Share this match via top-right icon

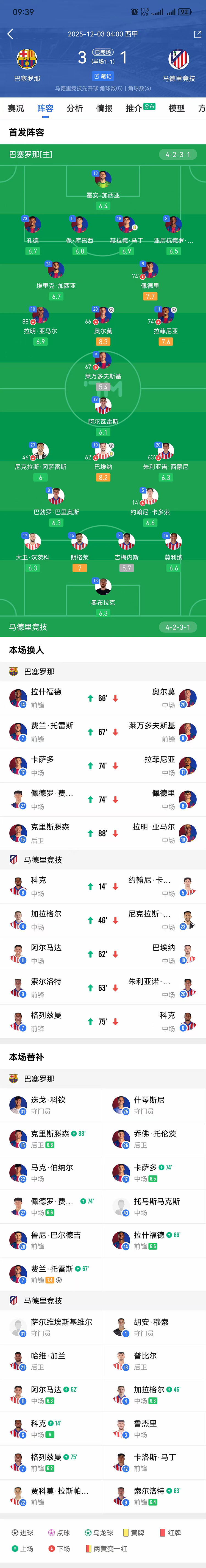coord(197,35)
